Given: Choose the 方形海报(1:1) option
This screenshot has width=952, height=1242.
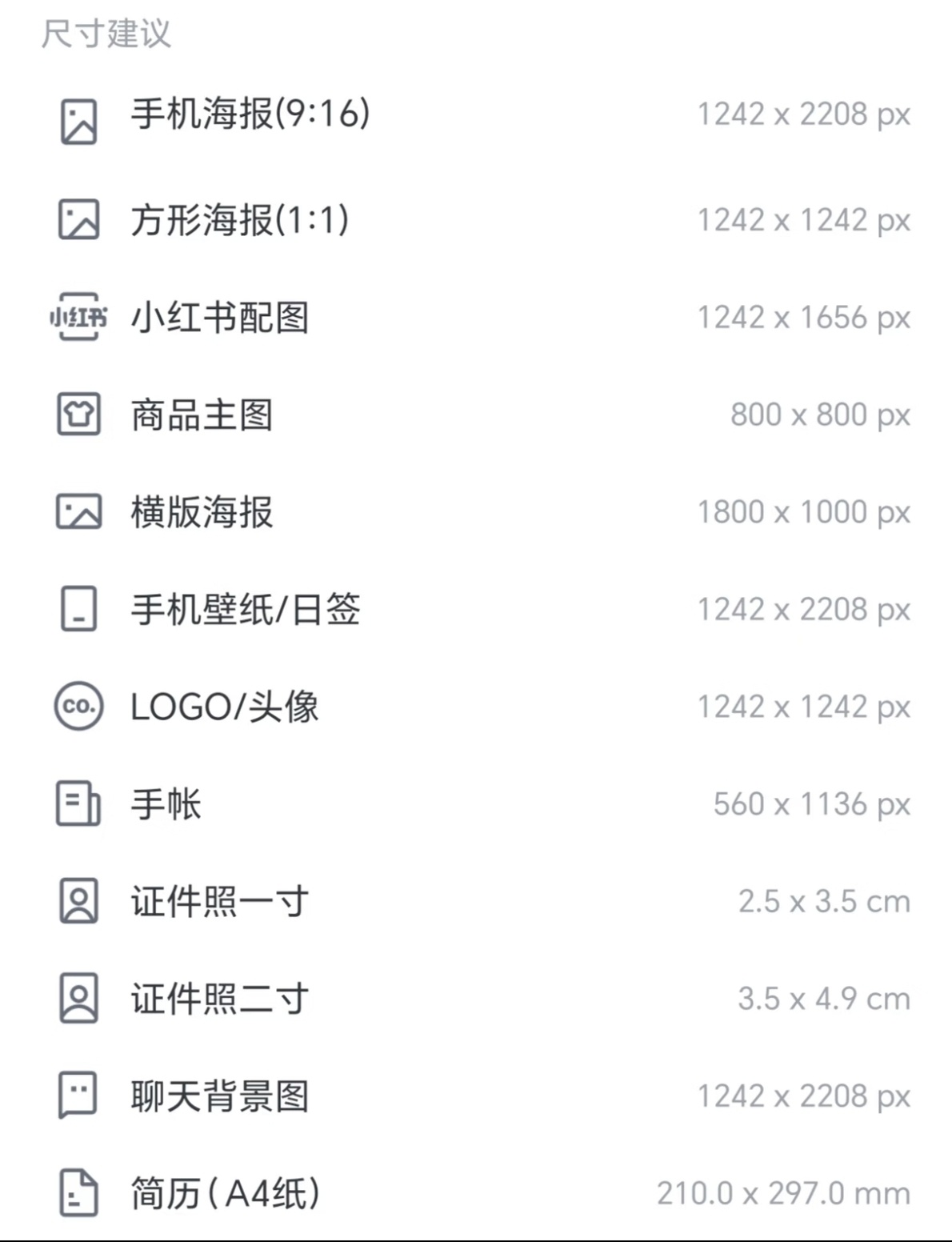Looking at the screenshot, I should pos(240,220).
